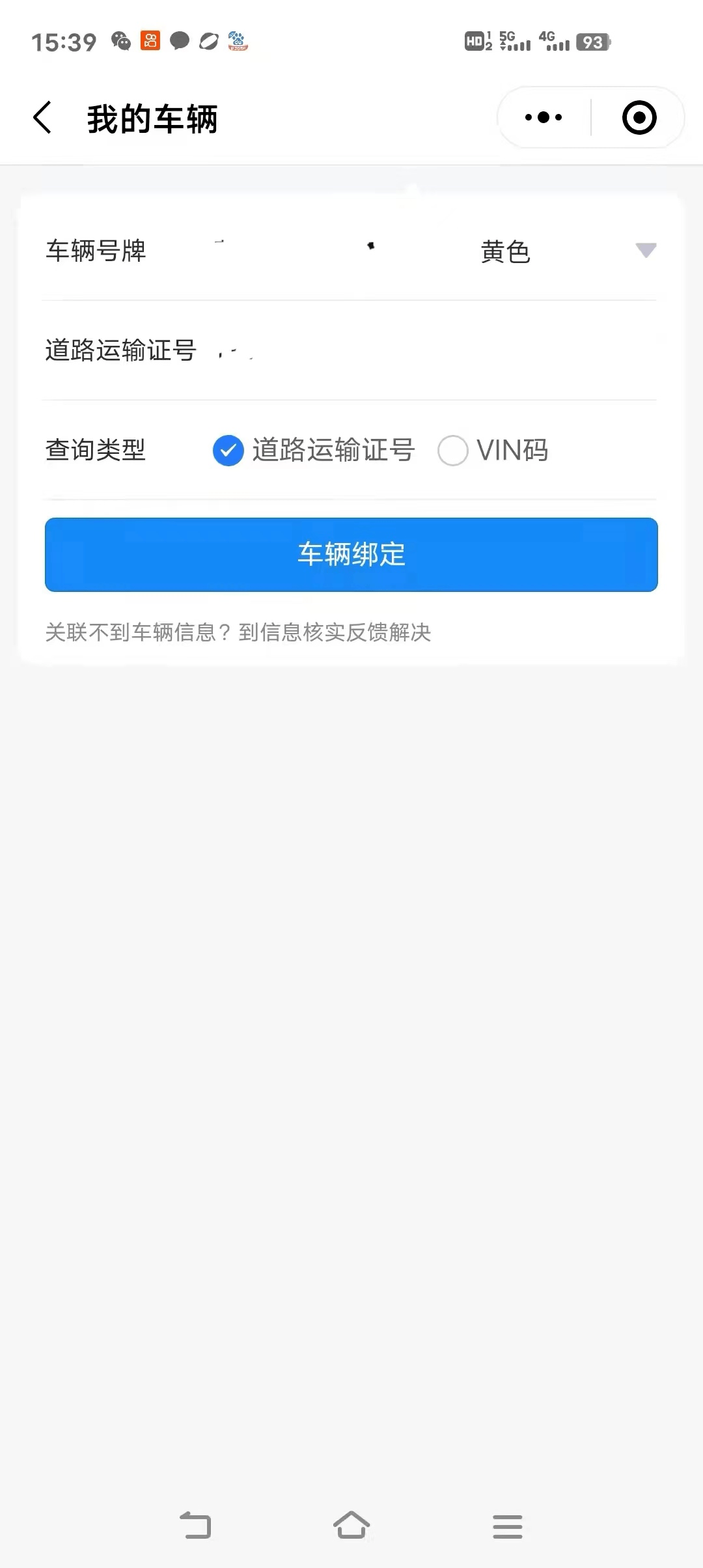Select 道路运输证号 as query type
The height and width of the screenshot is (1568, 703).
pos(228,451)
